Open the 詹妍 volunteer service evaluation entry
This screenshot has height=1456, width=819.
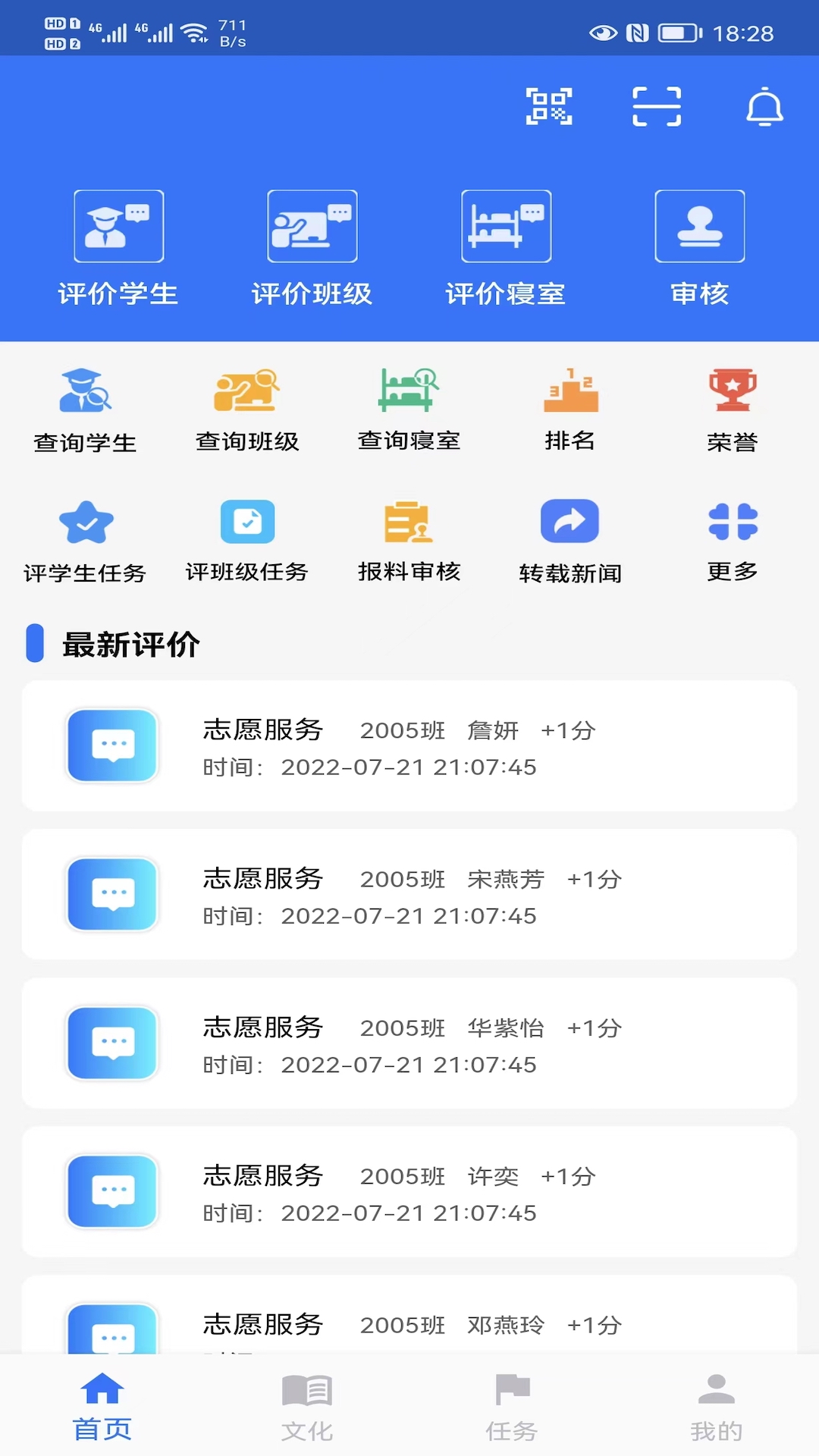click(409, 747)
